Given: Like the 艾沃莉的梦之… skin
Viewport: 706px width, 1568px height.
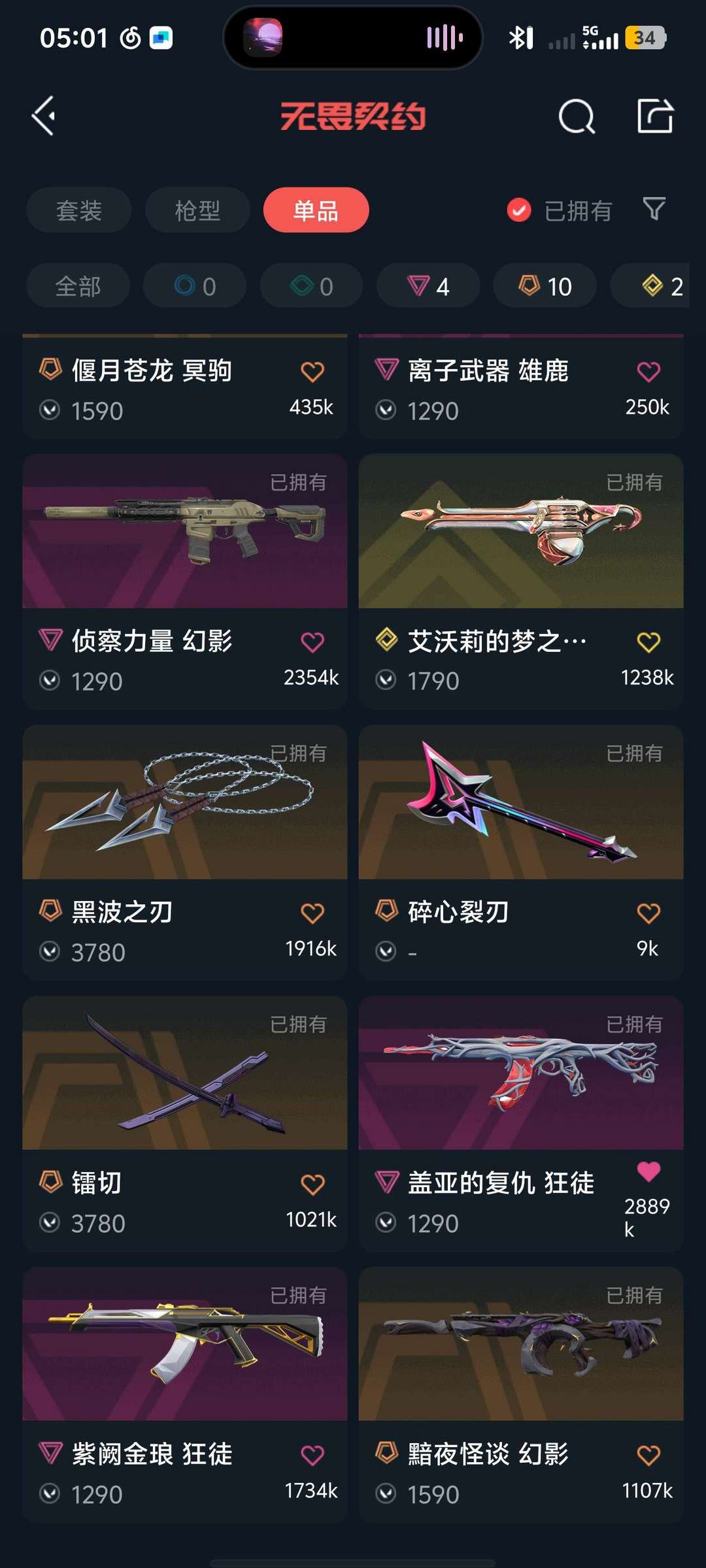Looking at the screenshot, I should pos(648,642).
